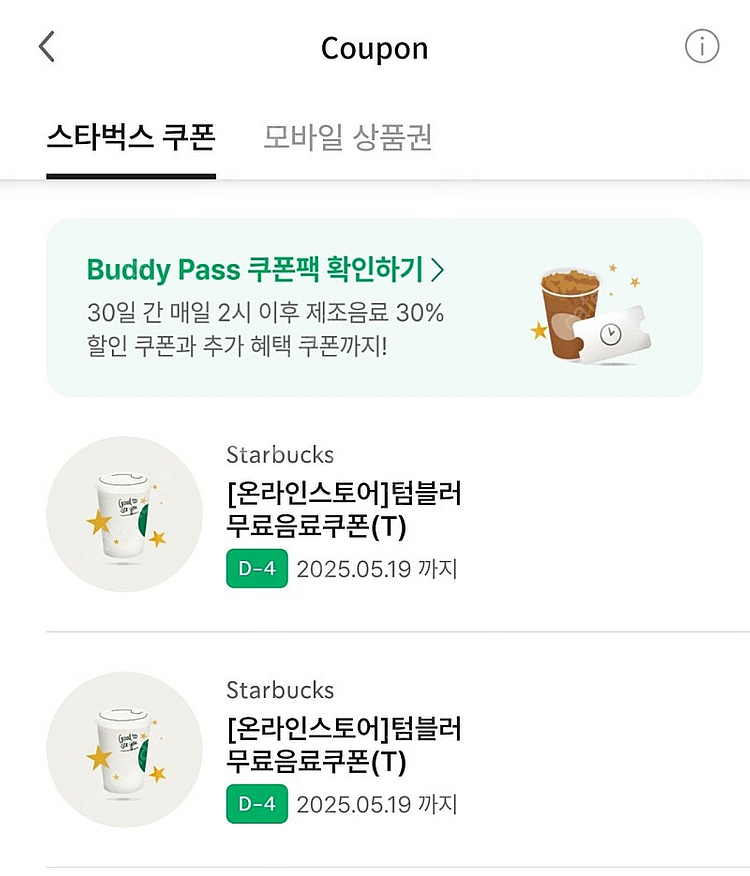Click the green D-4 badge on first coupon
750x876 pixels.
pyautogui.click(x=257, y=568)
